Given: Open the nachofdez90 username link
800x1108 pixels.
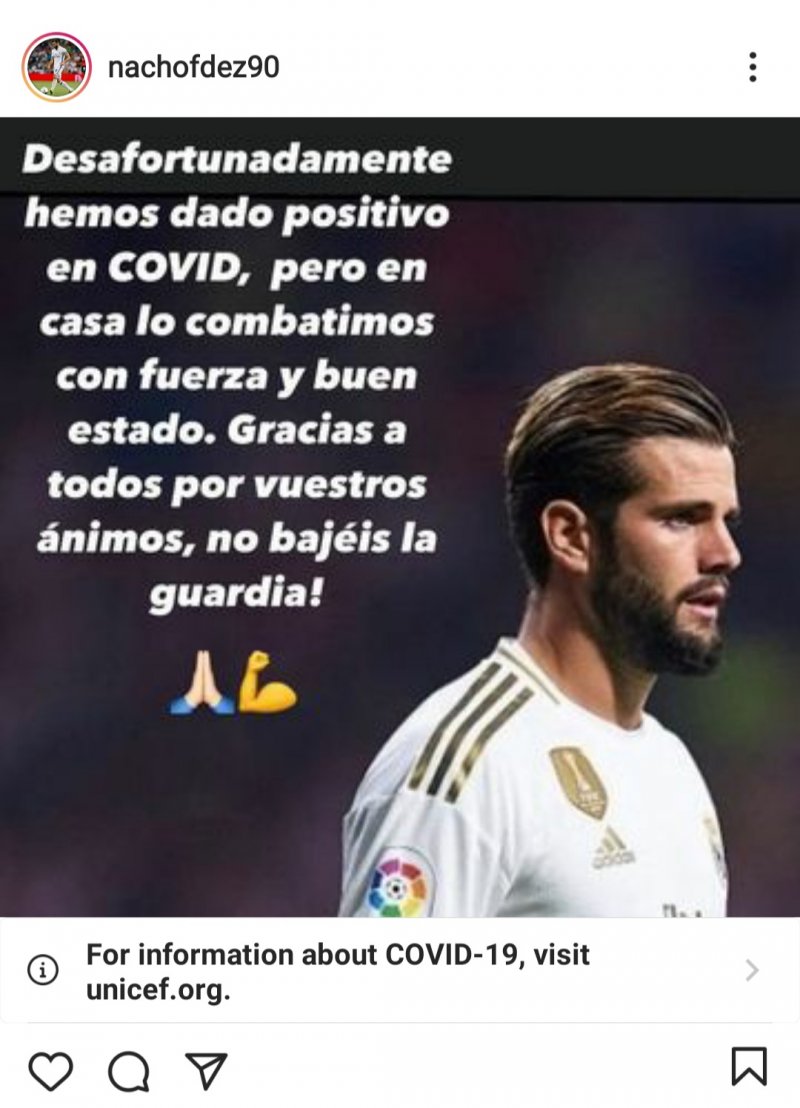Looking at the screenshot, I should [x=193, y=67].
